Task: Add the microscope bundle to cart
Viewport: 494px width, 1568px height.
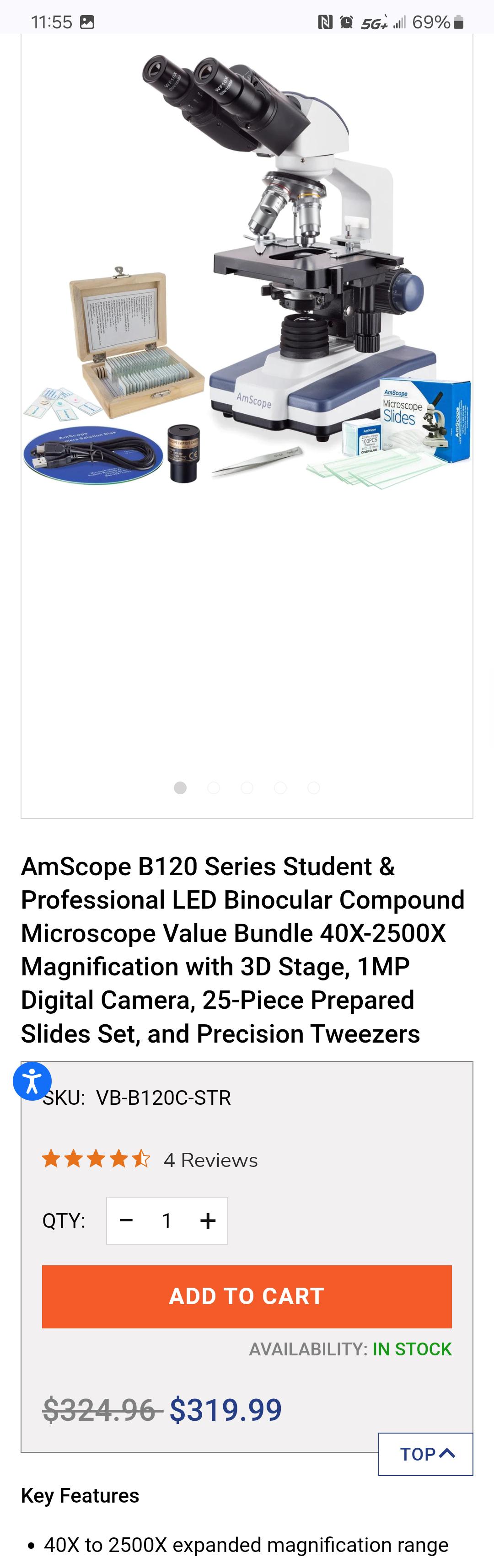Action: click(x=247, y=1296)
